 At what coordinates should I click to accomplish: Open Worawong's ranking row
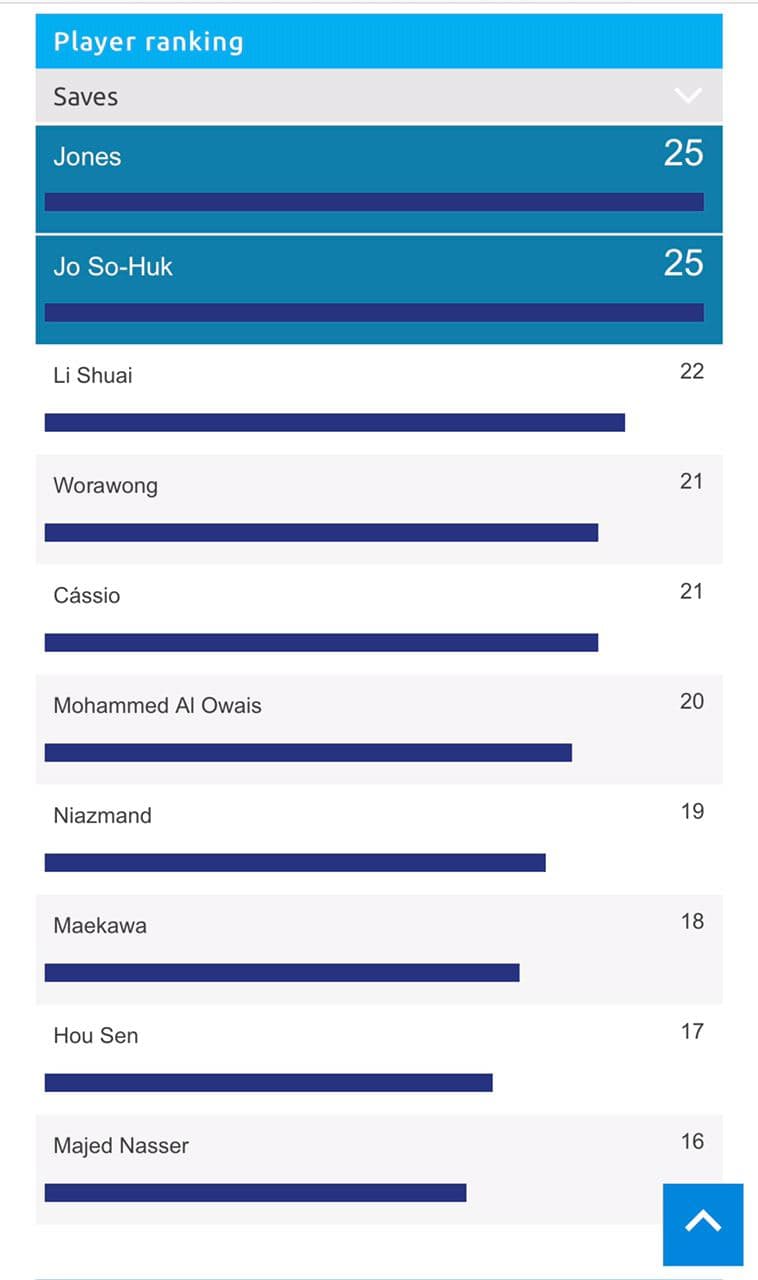[378, 508]
